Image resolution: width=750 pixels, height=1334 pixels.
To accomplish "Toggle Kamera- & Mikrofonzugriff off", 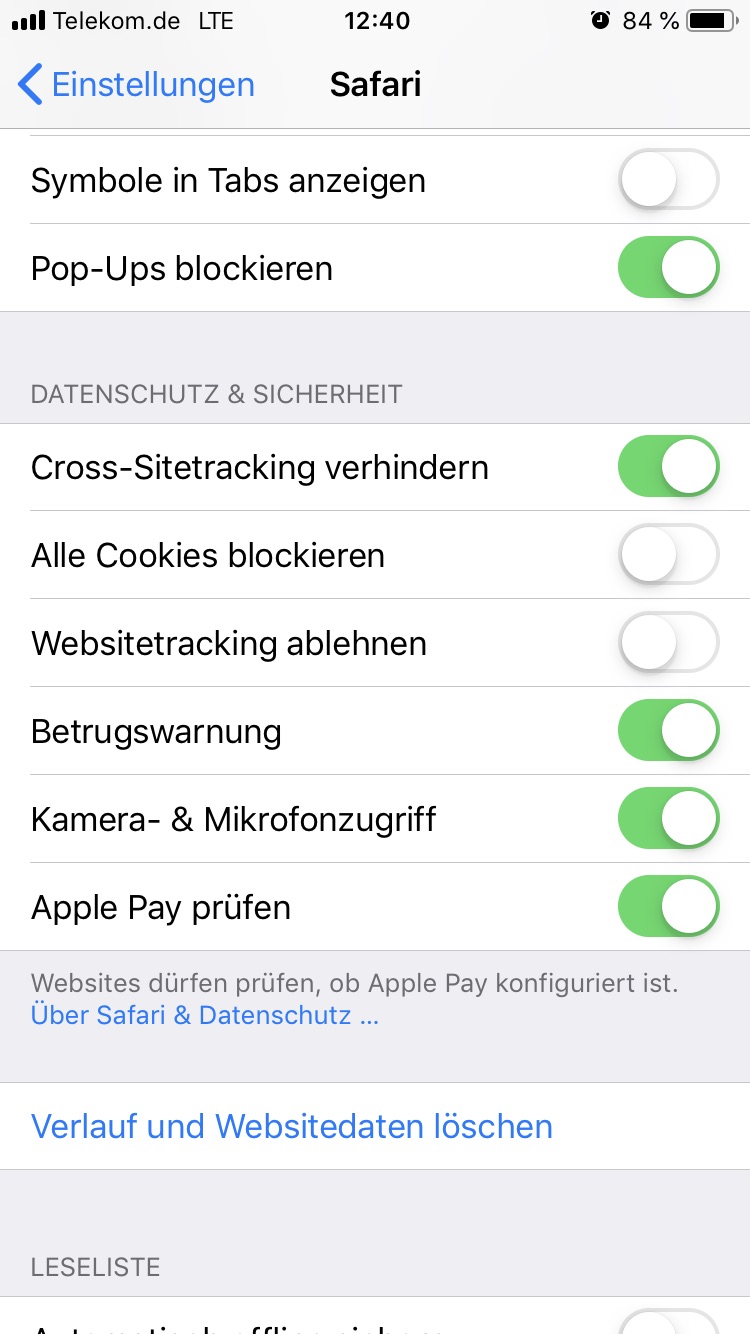I will pyautogui.click(x=668, y=819).
